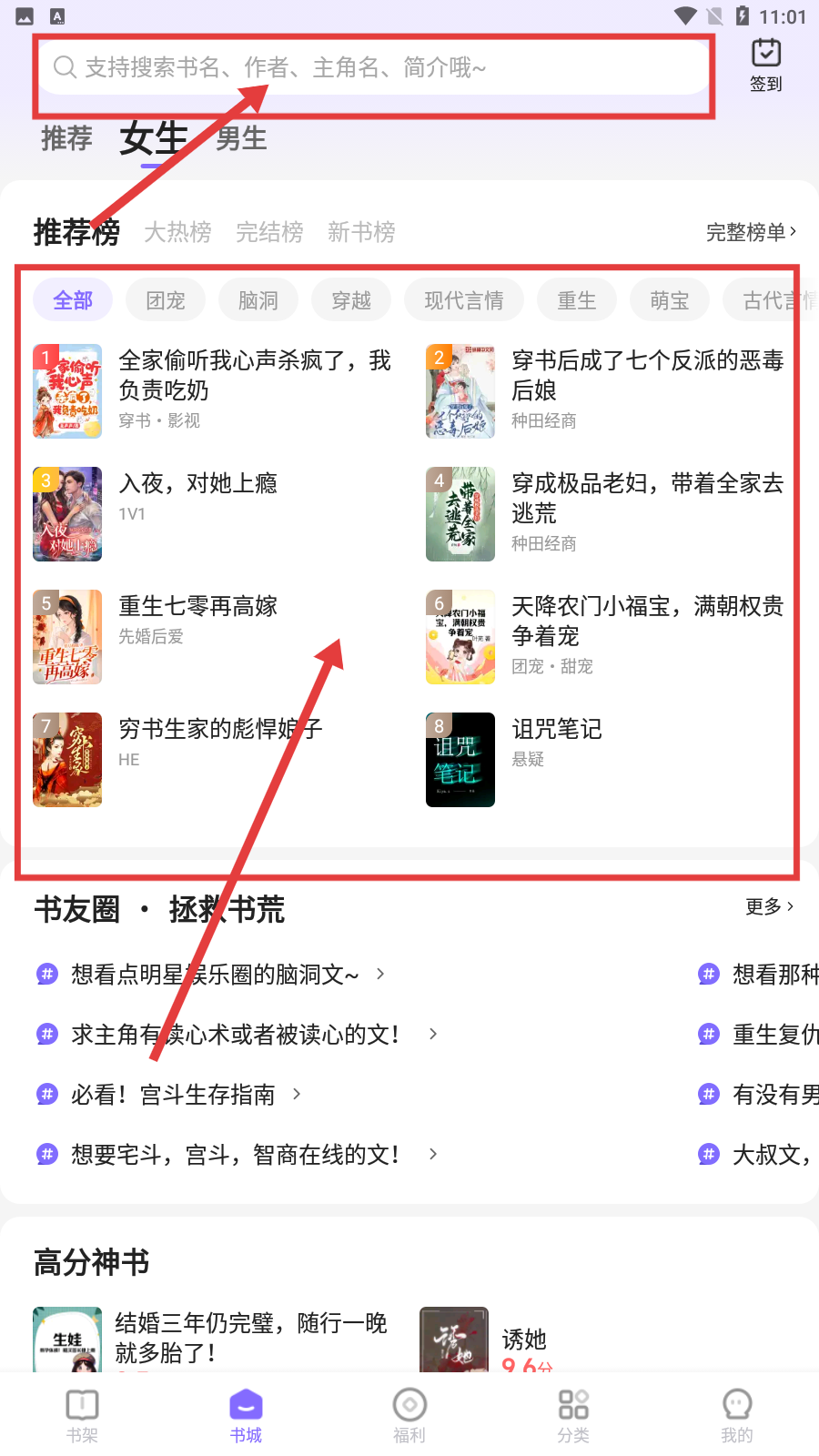
Task: Go to the 书架 bottom tab
Action: [x=82, y=1415]
